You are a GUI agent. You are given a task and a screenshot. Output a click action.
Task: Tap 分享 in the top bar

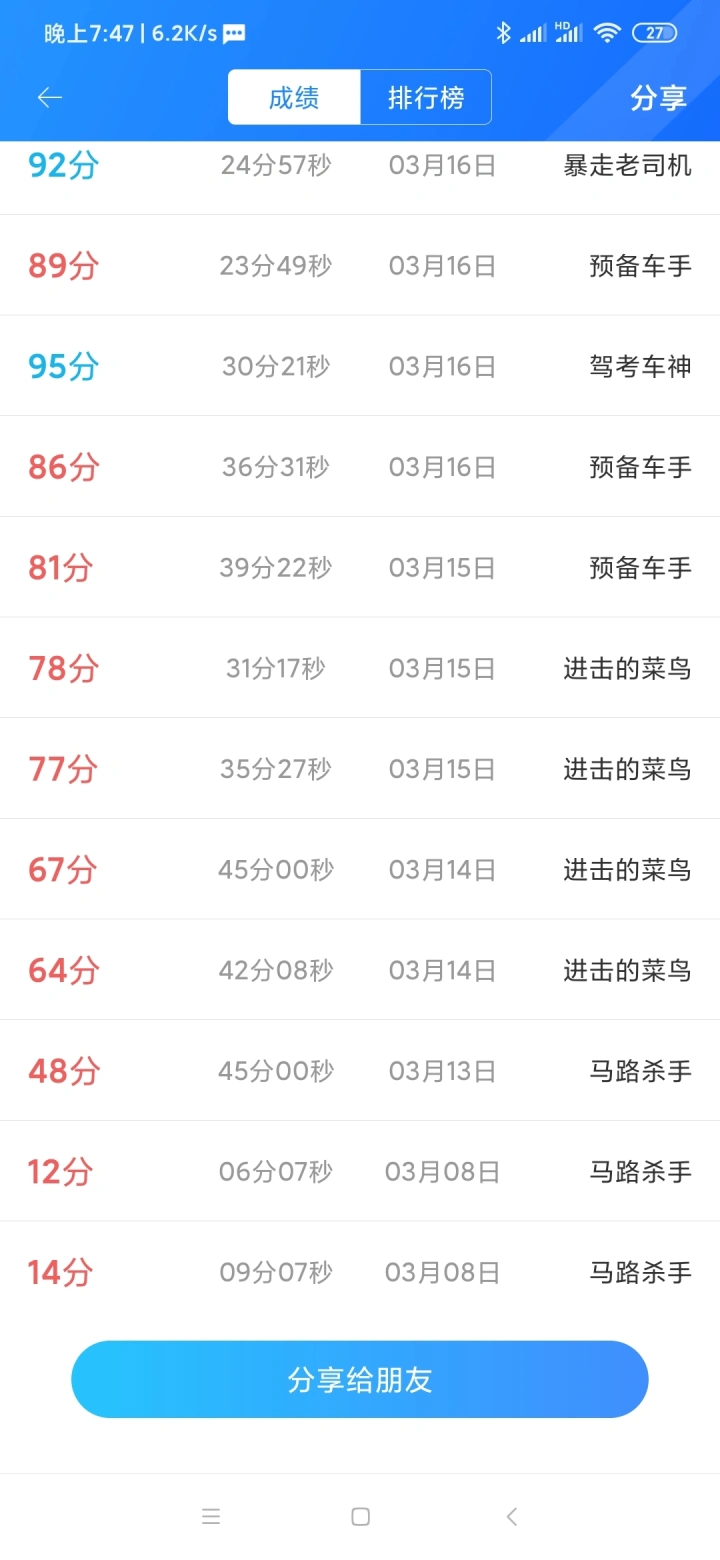[x=658, y=97]
